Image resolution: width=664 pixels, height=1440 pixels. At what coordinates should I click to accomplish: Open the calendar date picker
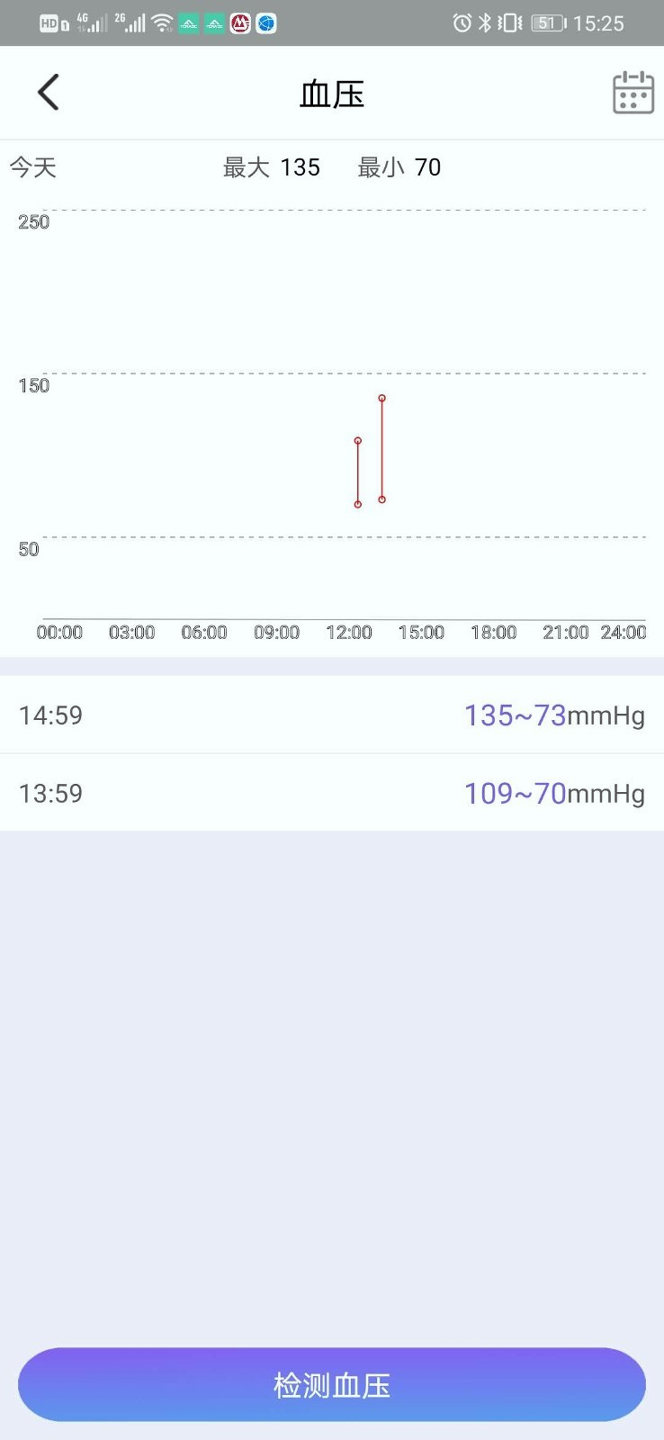coord(633,93)
